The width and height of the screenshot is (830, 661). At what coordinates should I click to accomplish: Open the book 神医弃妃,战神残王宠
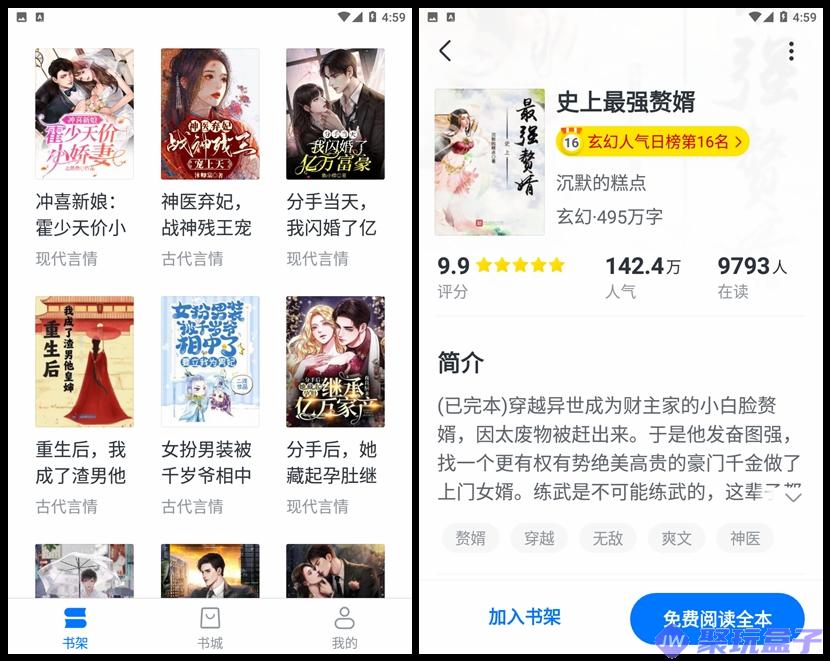[210, 115]
